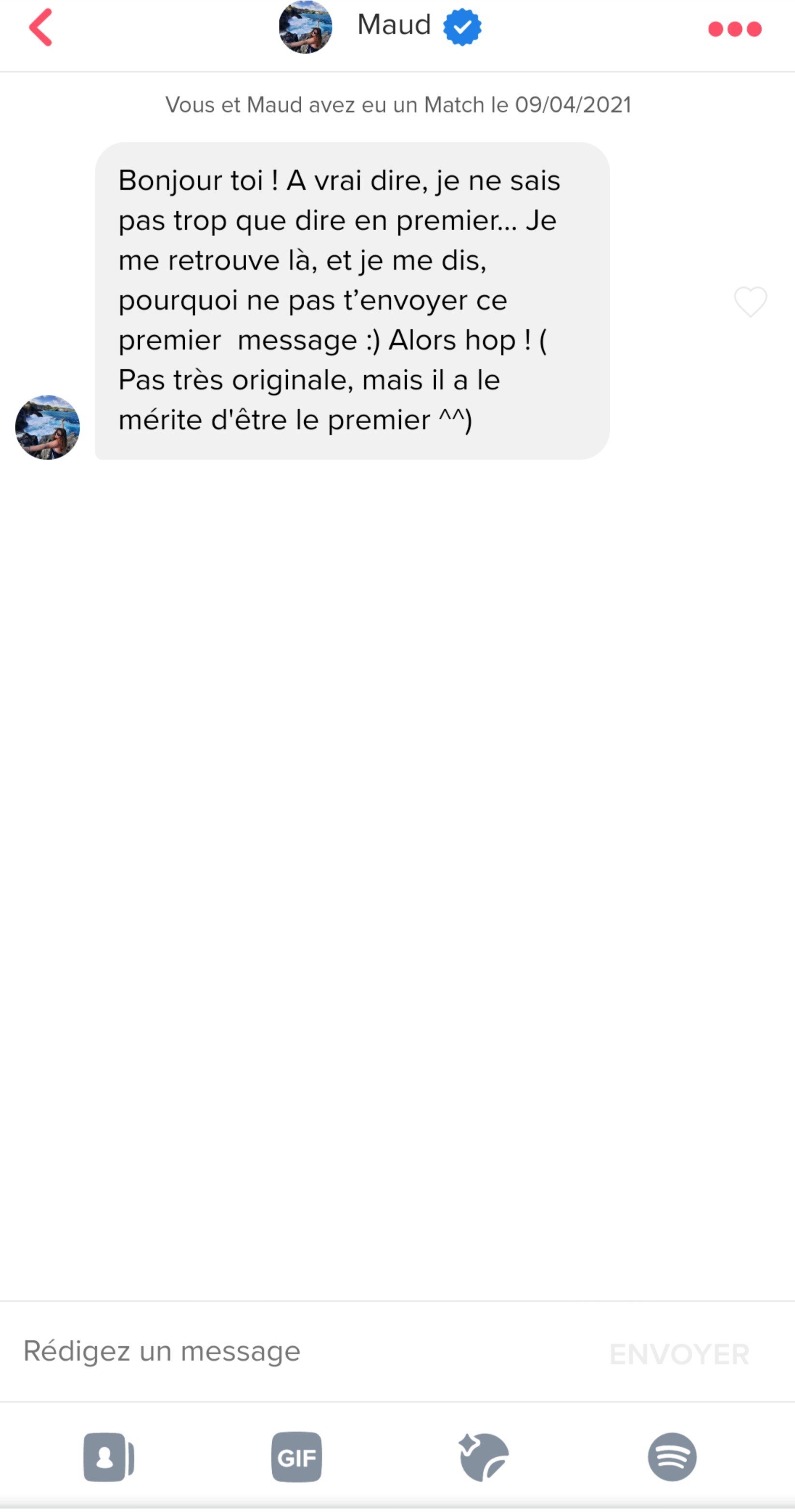This screenshot has width=795, height=1512.
Task: Tap Maud's avatar beside her message
Action: click(47, 427)
